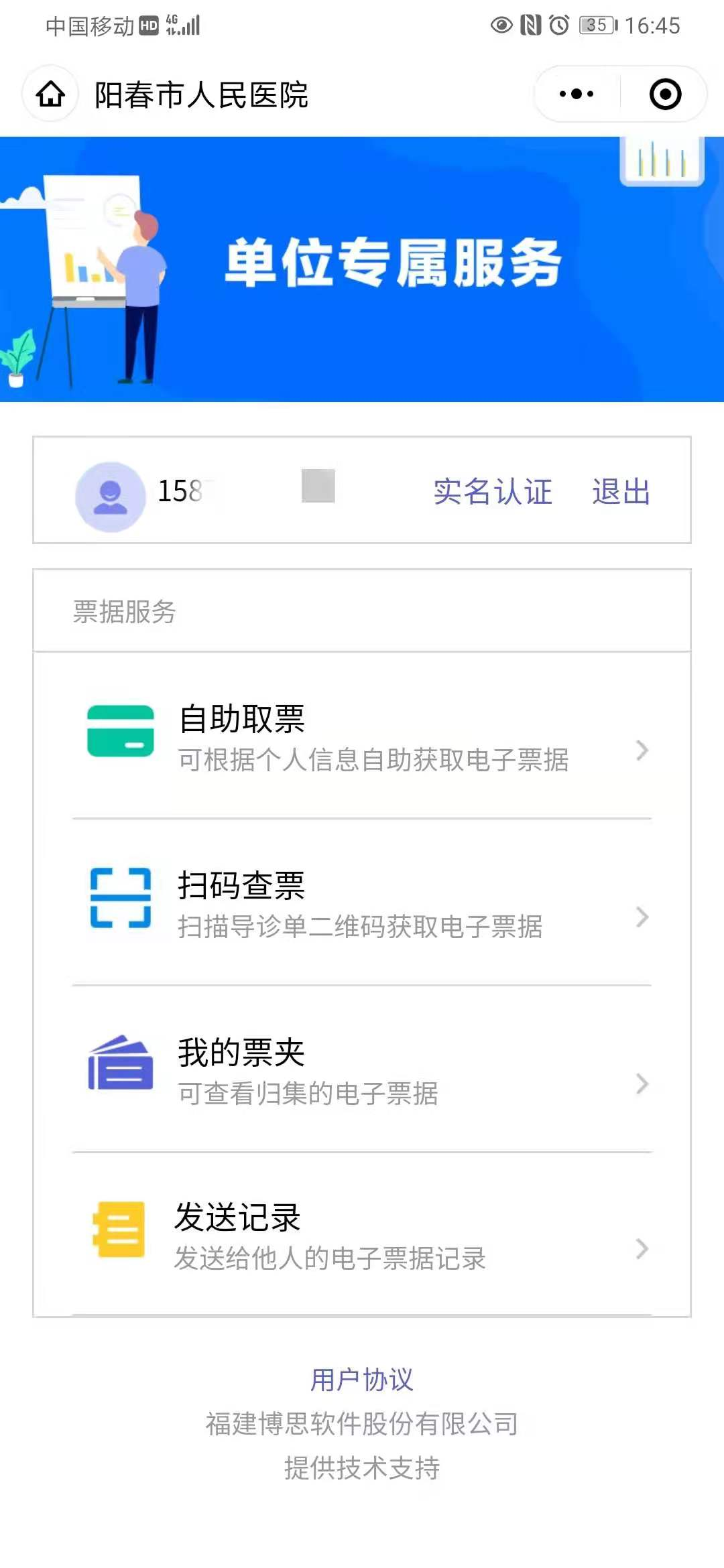View 发送记录 sending records
724x1568 pixels.
tap(362, 1234)
